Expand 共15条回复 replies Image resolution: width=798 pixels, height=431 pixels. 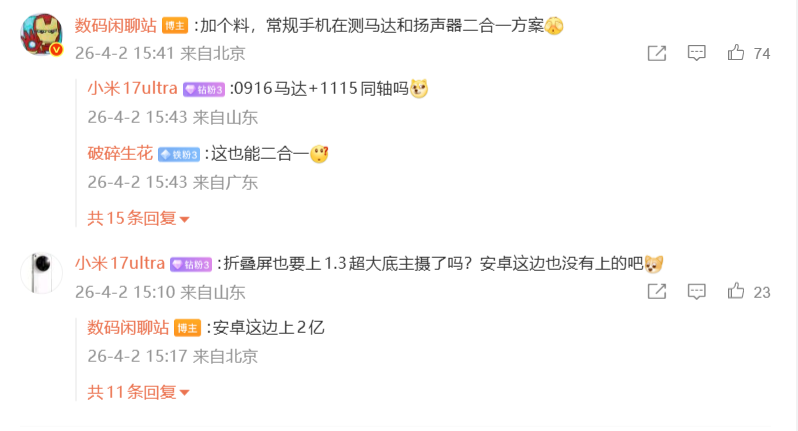click(138, 217)
